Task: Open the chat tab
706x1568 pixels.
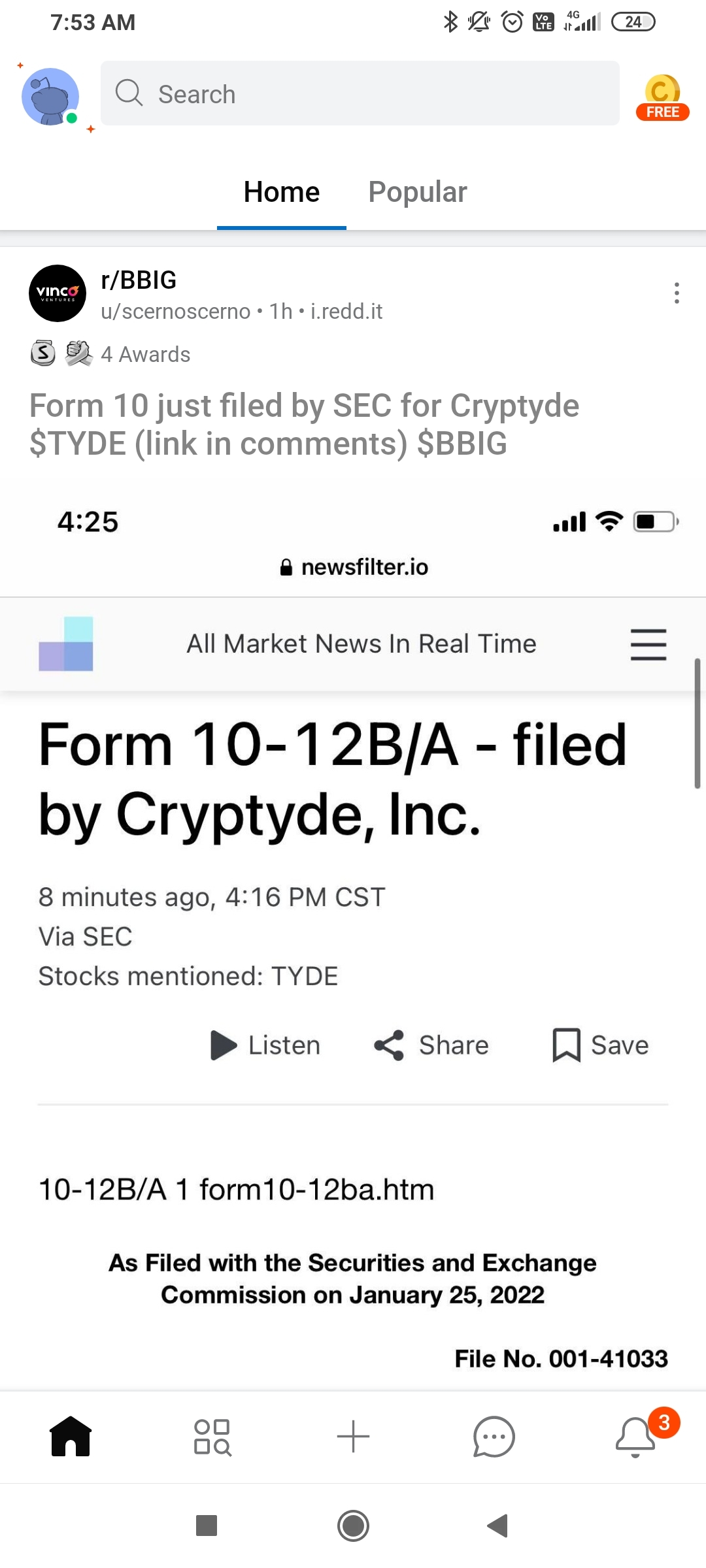Action: click(494, 1437)
